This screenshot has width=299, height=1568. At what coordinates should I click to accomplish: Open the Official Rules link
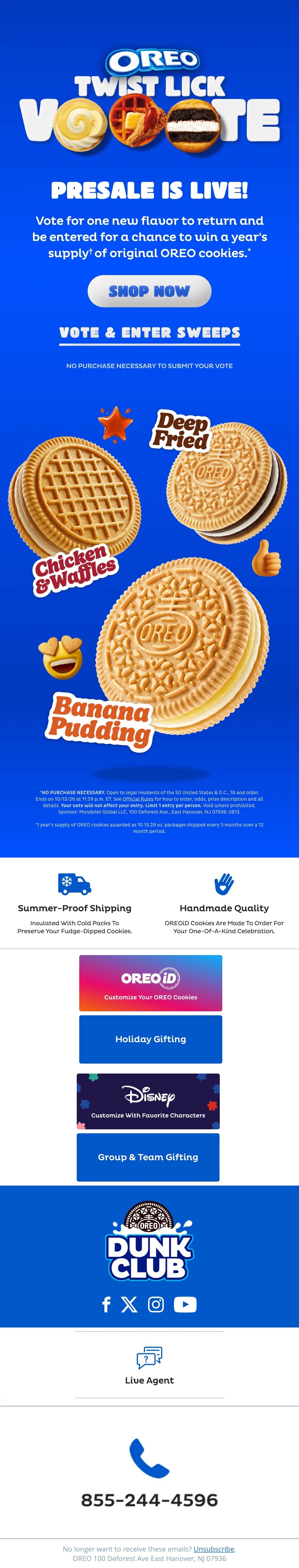138,799
